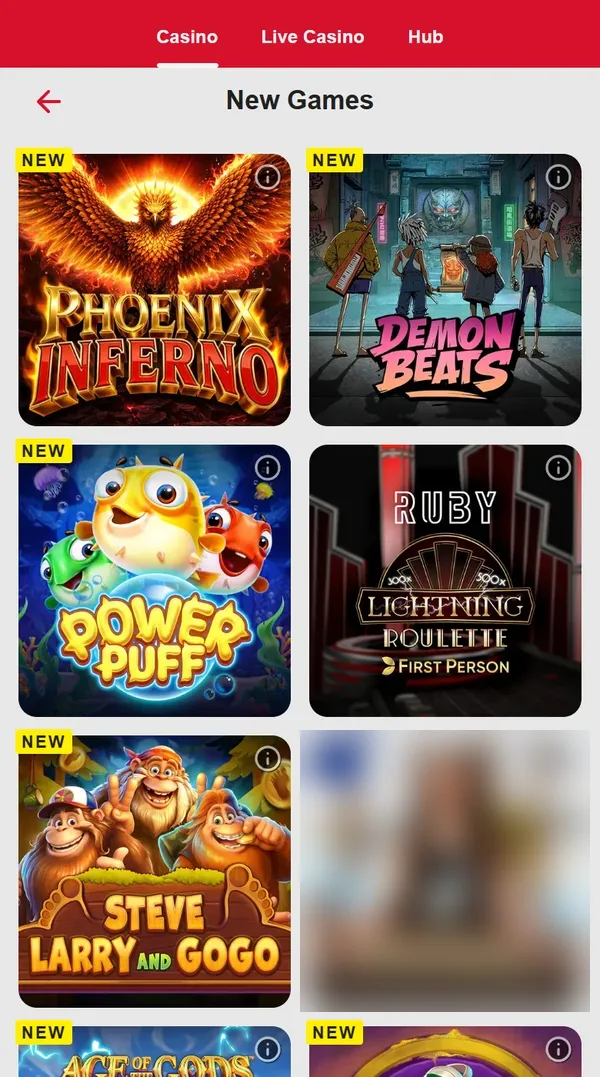
Task: Launch the Demon Beats game
Action: 445,290
